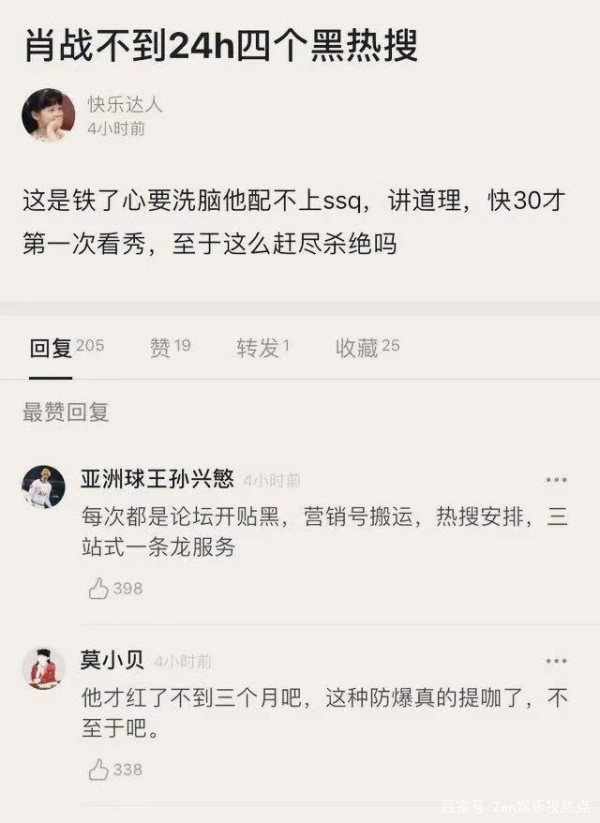The width and height of the screenshot is (600, 823).
Task: Open 莫小贝's profile
Action: [43, 667]
